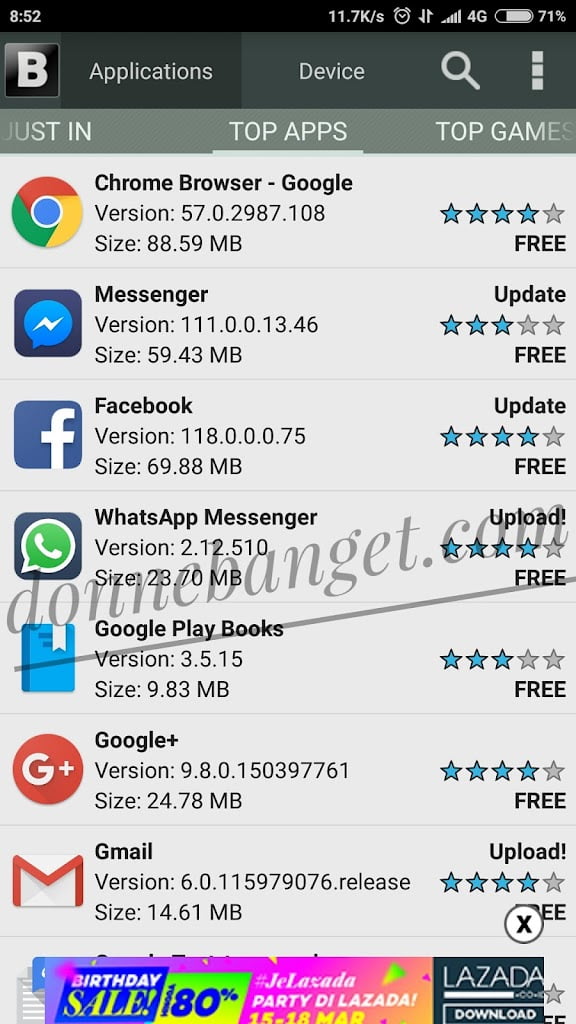Viewport: 576px width, 1024px height.
Task: Open the overflow menu
Action: click(x=537, y=71)
